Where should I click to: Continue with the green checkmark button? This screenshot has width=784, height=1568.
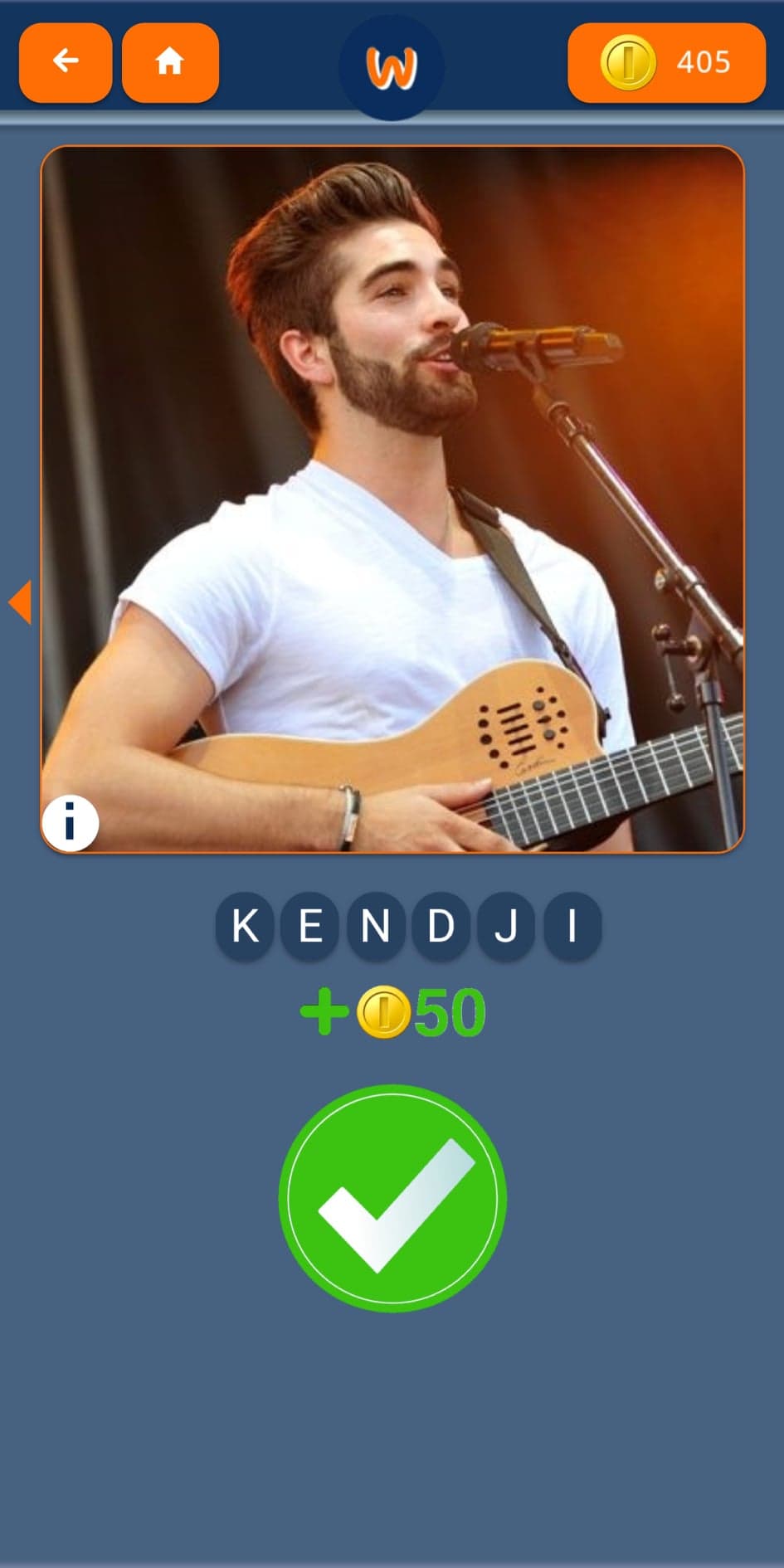(392, 1198)
